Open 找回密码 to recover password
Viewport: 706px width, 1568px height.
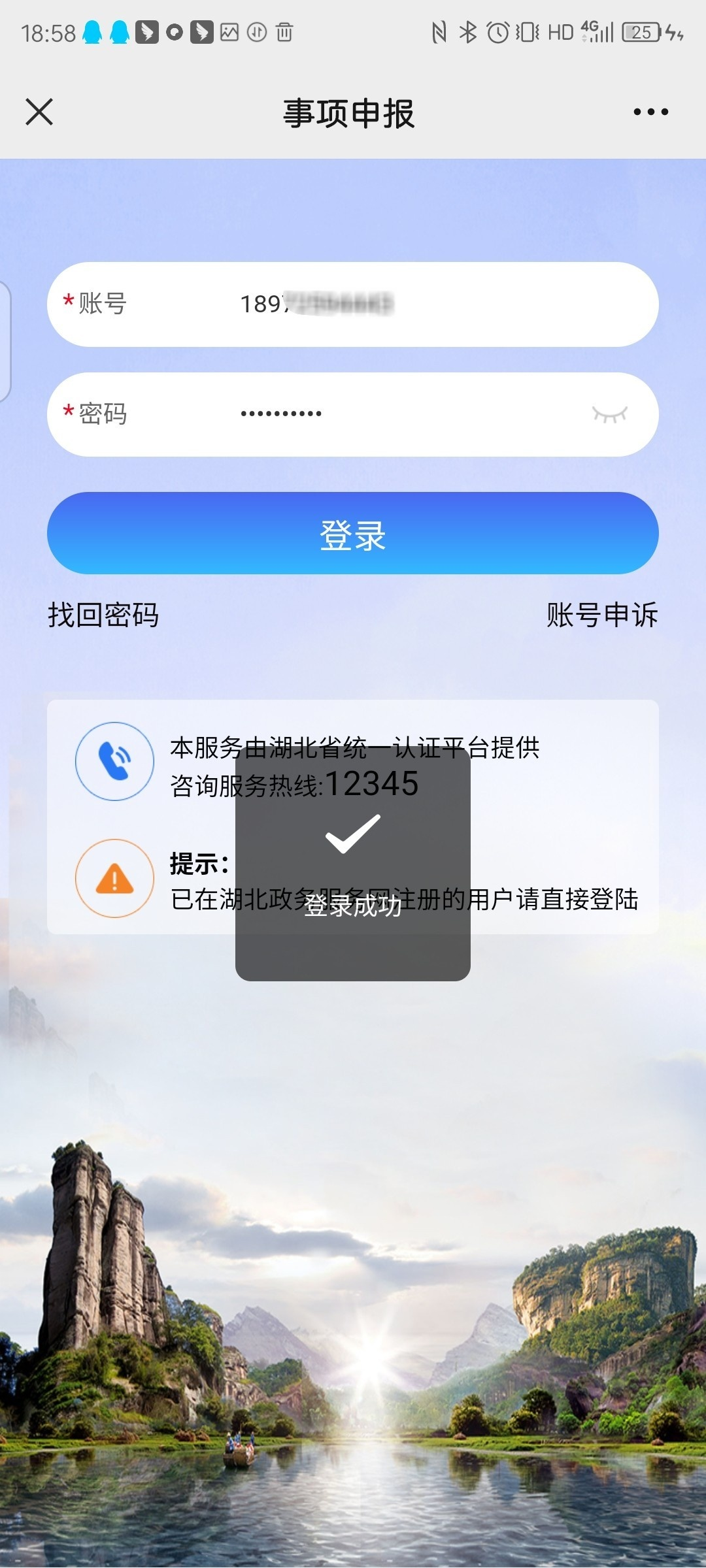coord(103,615)
